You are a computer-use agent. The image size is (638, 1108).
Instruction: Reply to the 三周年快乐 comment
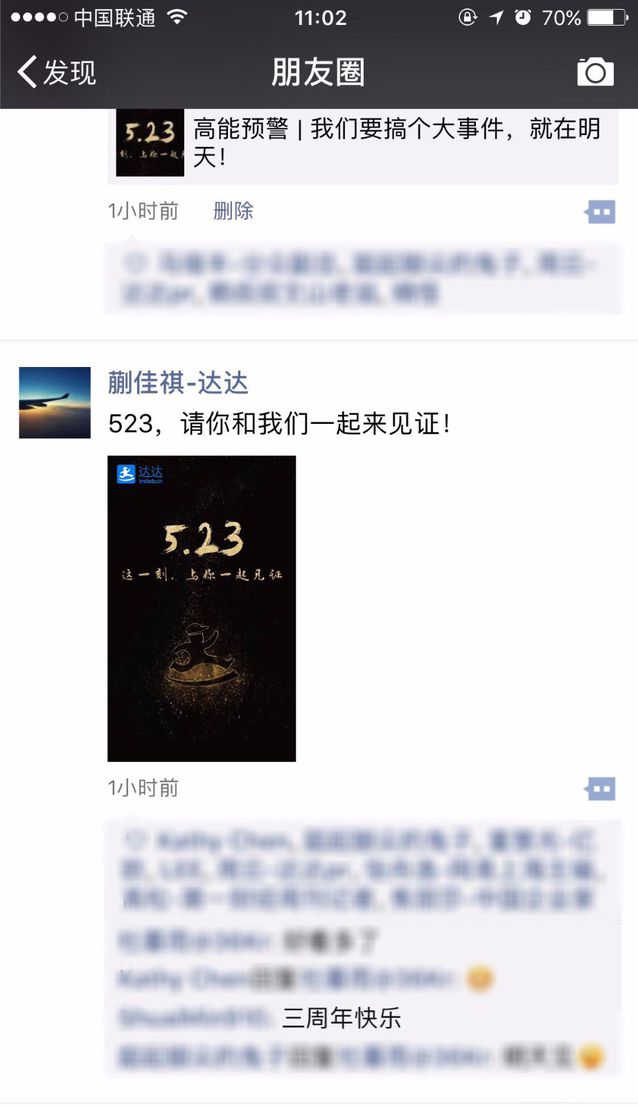[x=340, y=1018]
